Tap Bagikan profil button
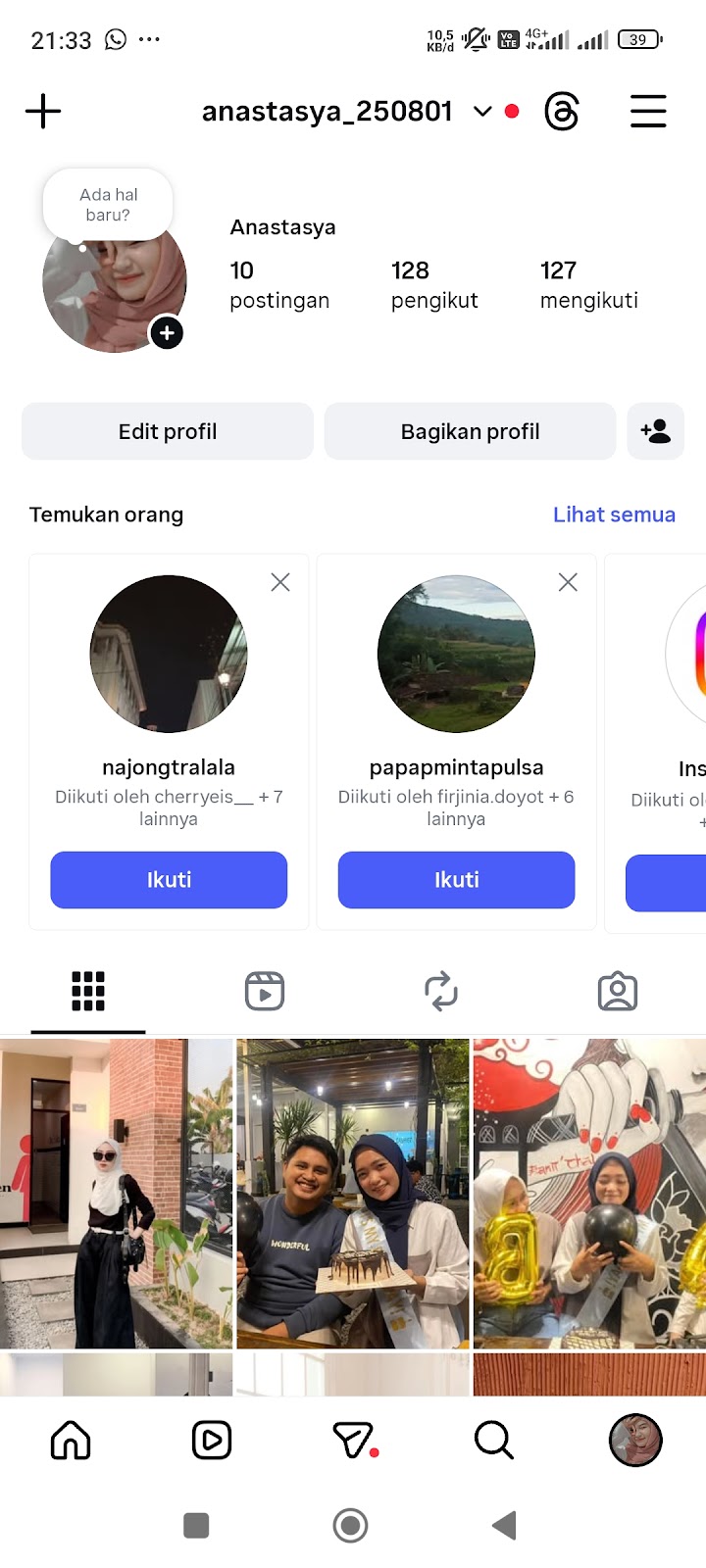Image resolution: width=706 pixels, height=1568 pixels. click(470, 431)
